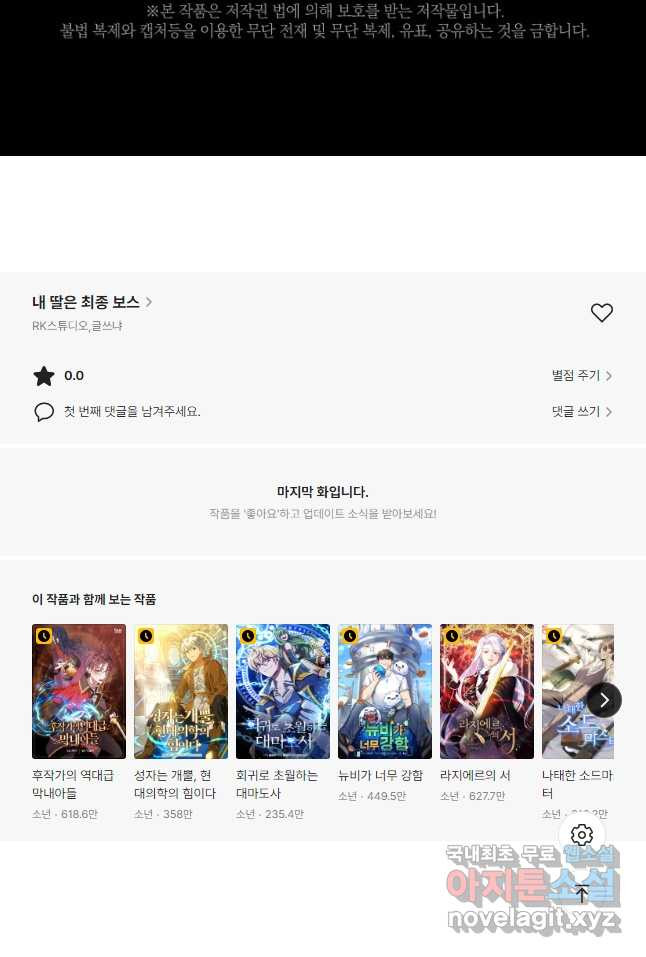
Task: Open viewer settings gear icon
Action: pyautogui.click(x=582, y=835)
